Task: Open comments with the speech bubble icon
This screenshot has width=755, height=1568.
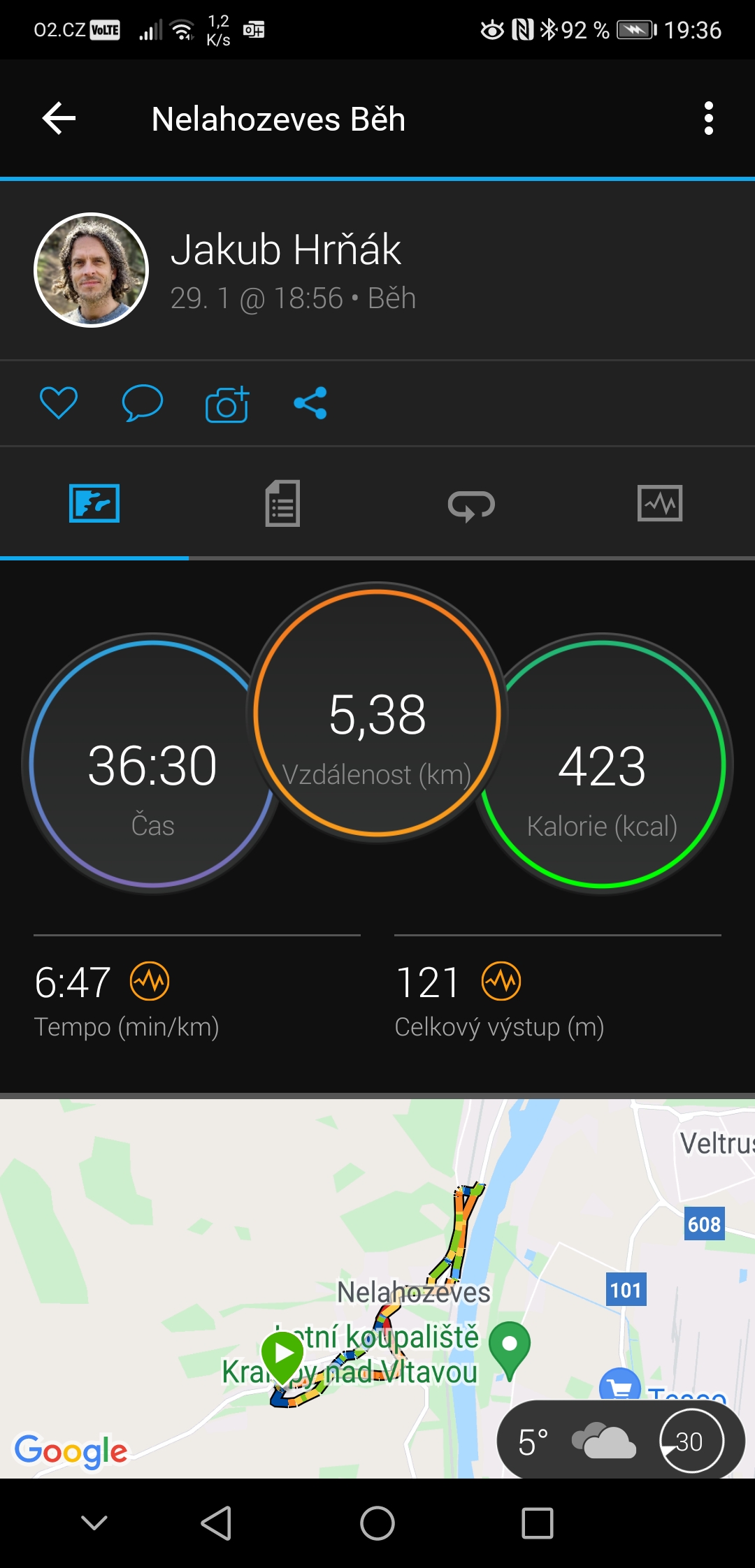Action: (143, 403)
